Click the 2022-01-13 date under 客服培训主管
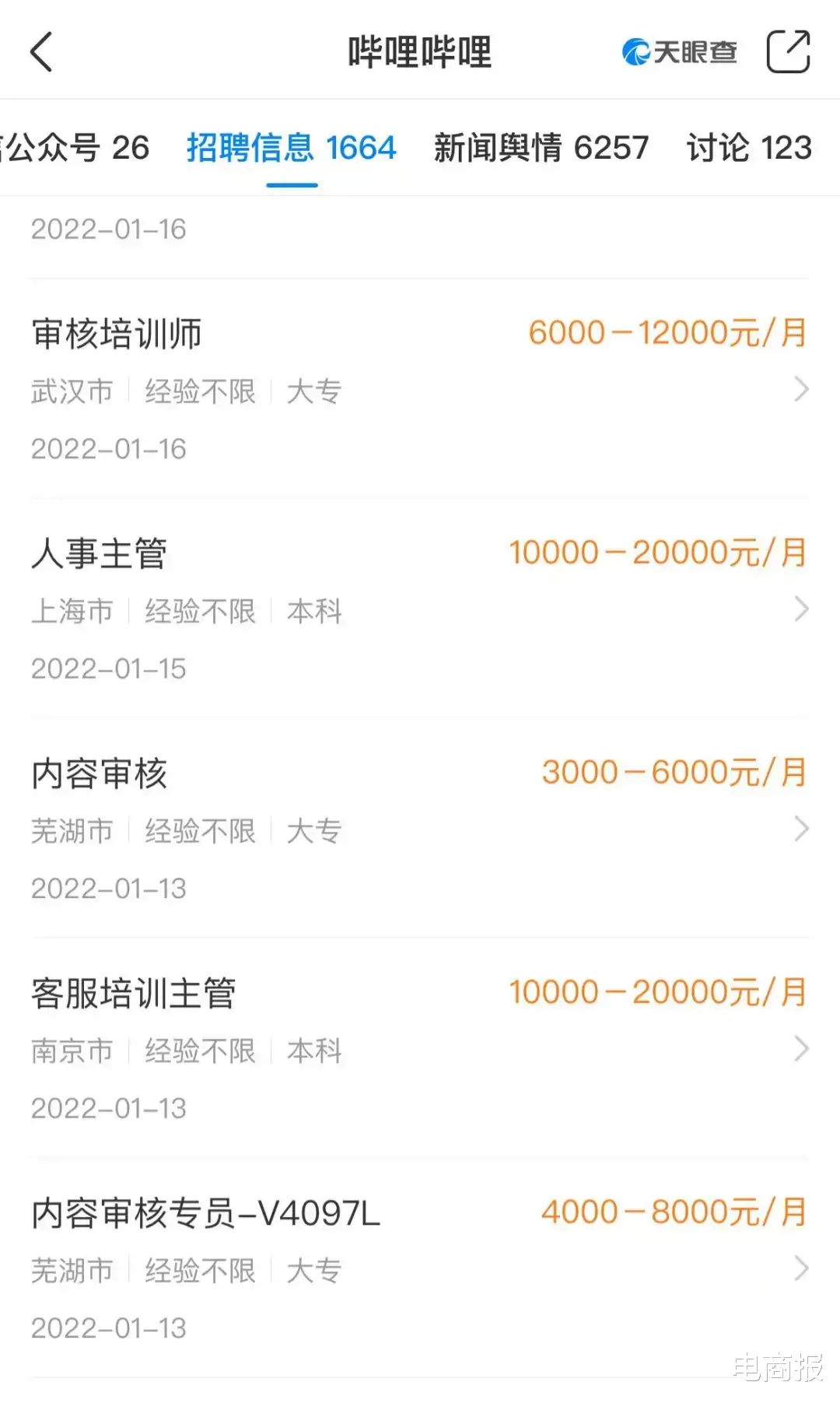 tap(108, 1107)
